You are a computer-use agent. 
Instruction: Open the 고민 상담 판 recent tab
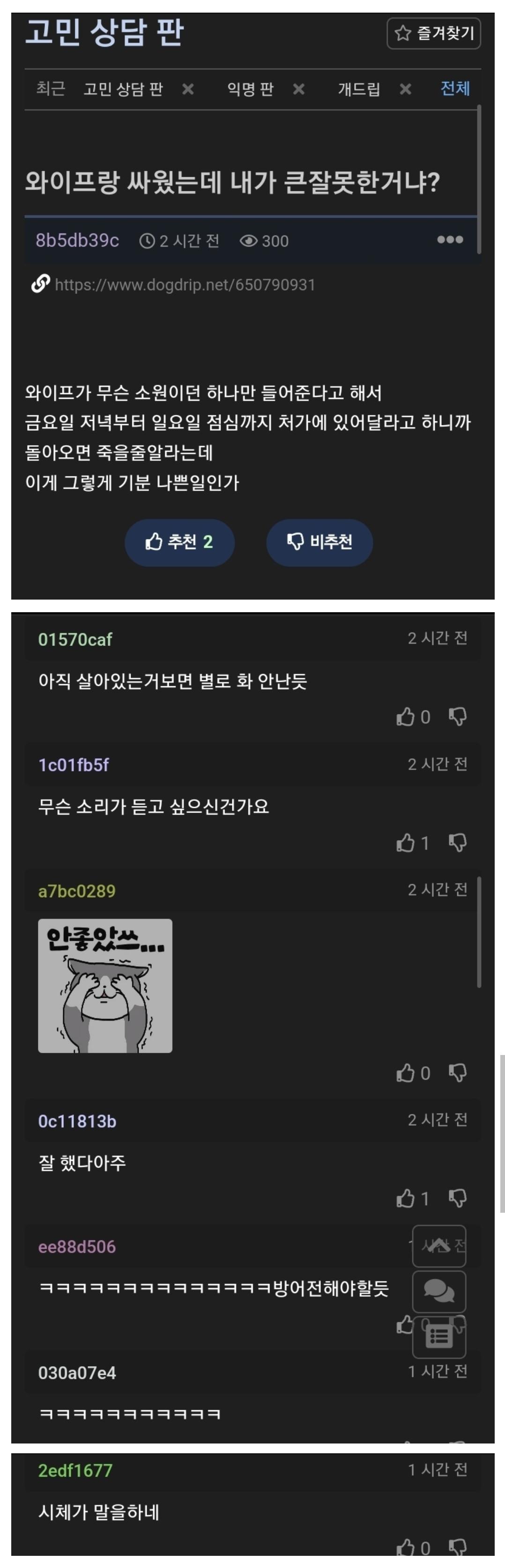pyautogui.click(x=123, y=89)
